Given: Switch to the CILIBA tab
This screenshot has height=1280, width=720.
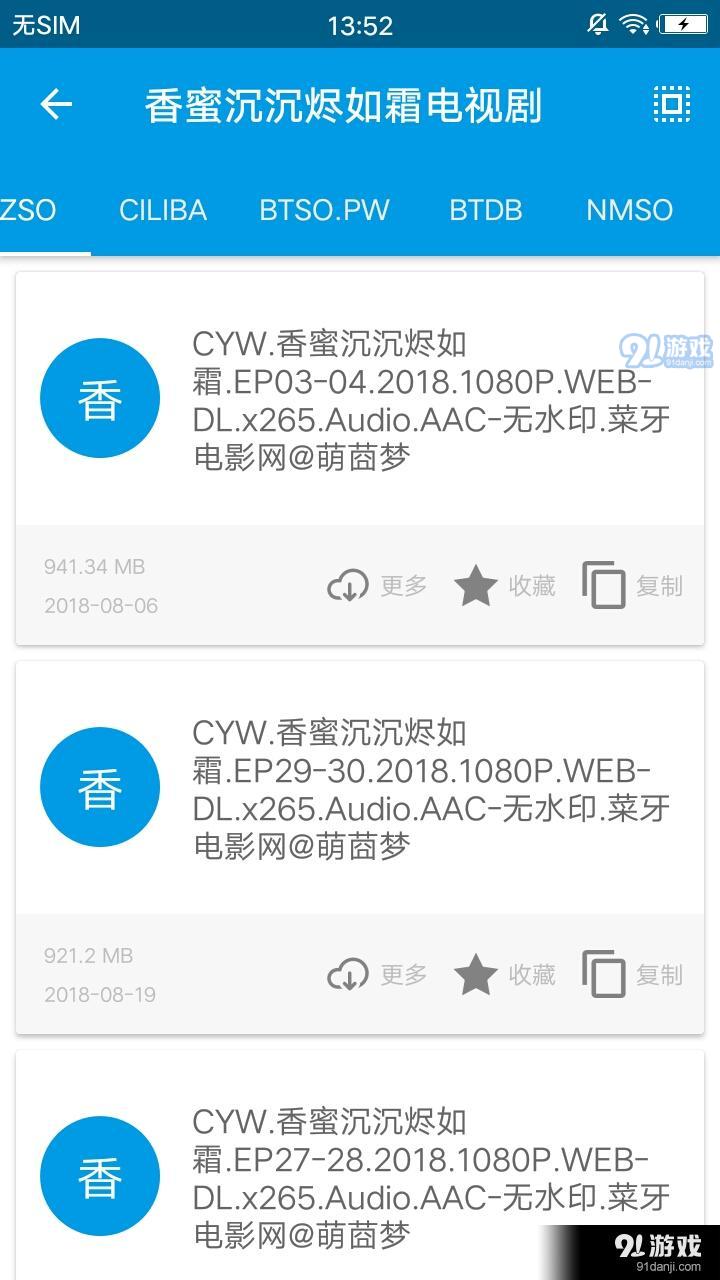Looking at the screenshot, I should [162, 210].
